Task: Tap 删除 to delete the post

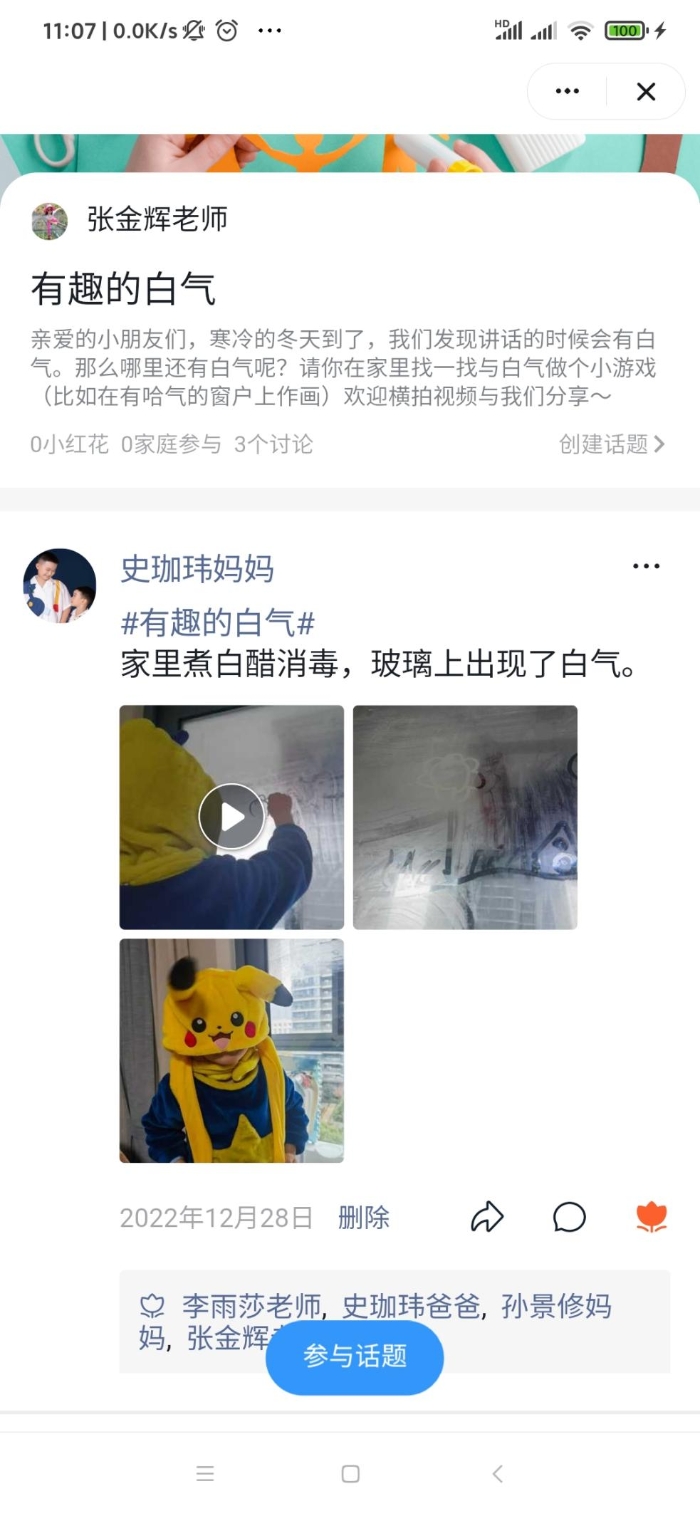Action: 364,1217
